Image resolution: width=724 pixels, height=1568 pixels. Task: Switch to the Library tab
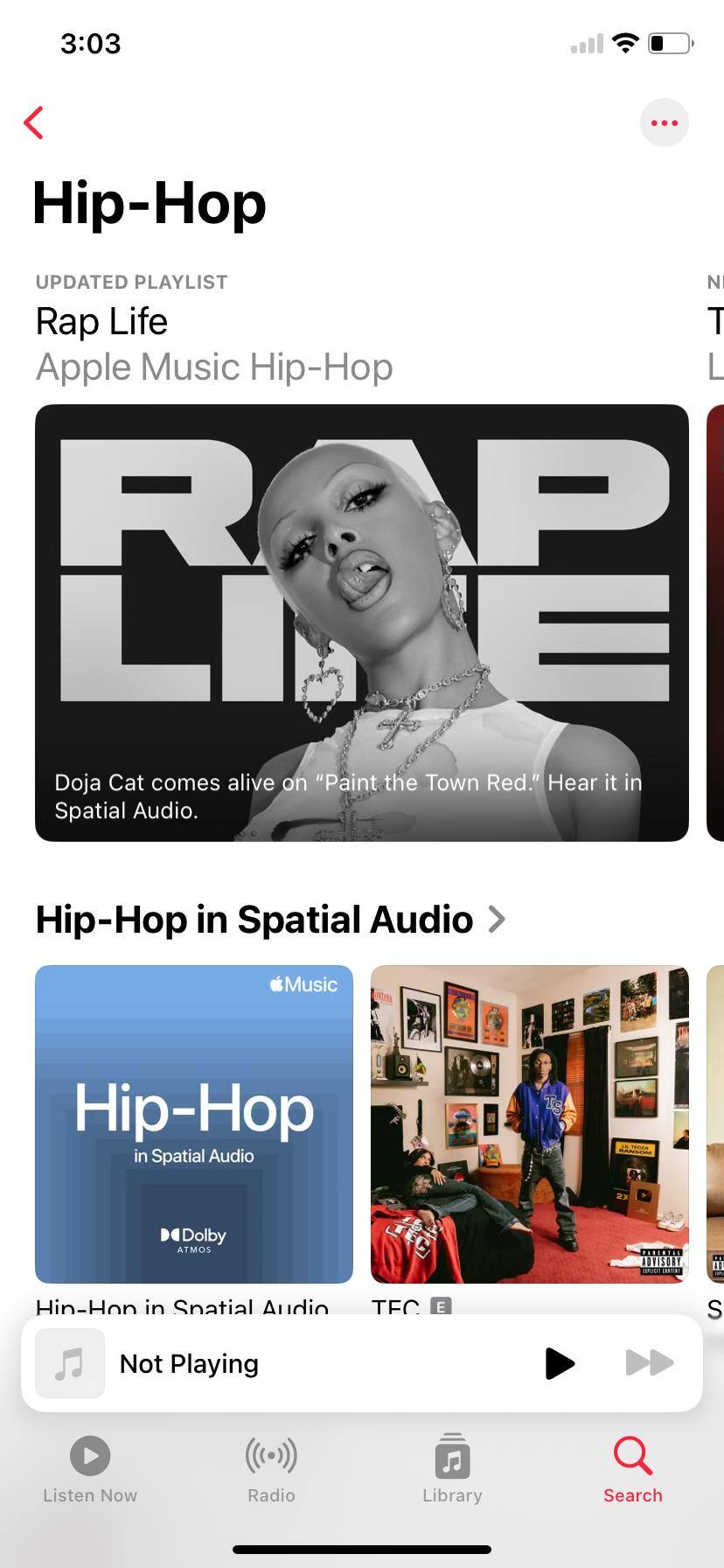click(x=452, y=1469)
